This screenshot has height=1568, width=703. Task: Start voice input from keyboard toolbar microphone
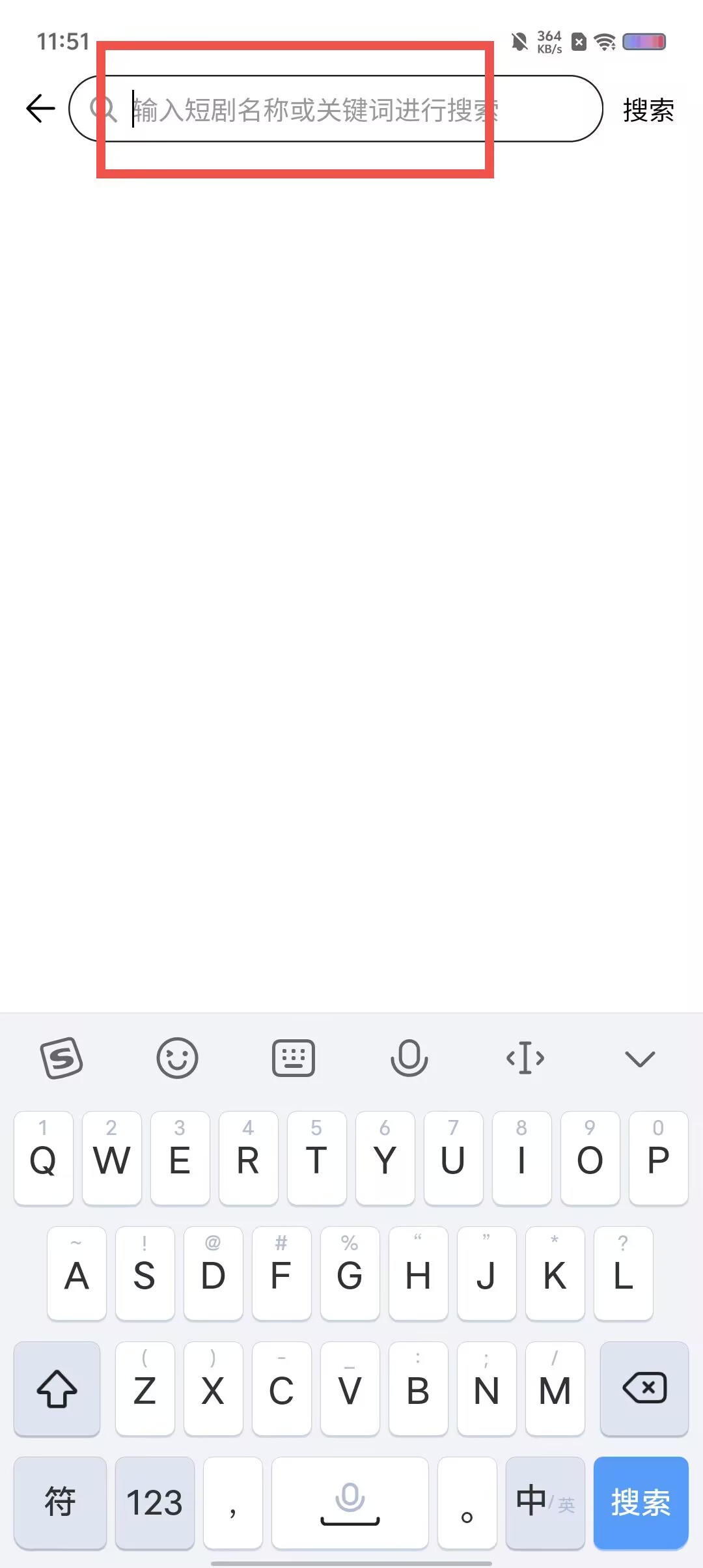coord(409,1058)
